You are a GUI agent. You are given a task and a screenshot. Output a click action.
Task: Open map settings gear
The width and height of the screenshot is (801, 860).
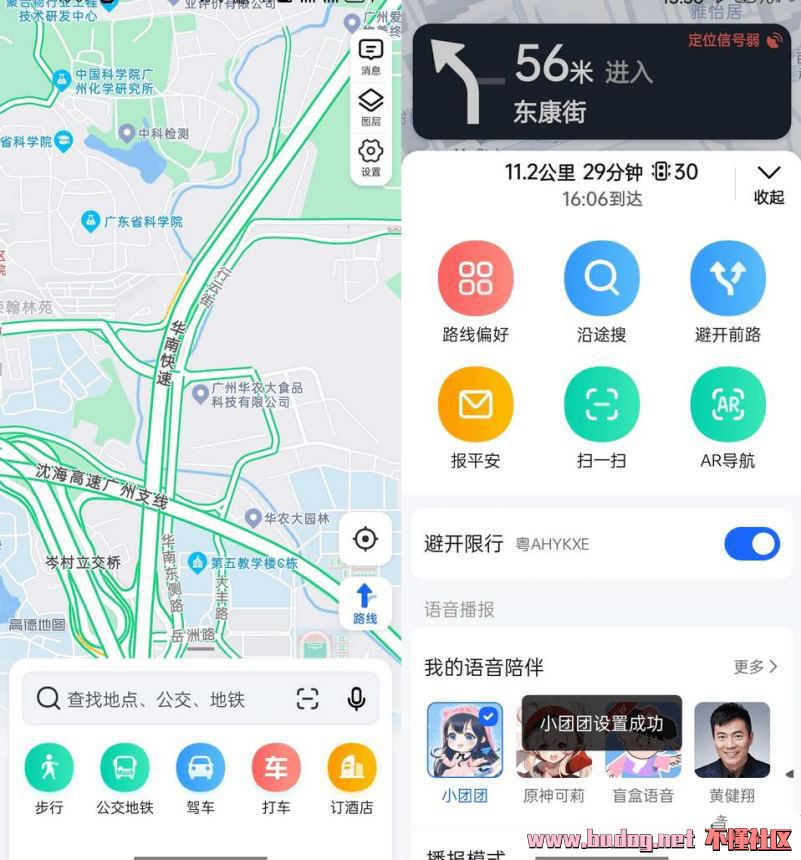tap(370, 157)
